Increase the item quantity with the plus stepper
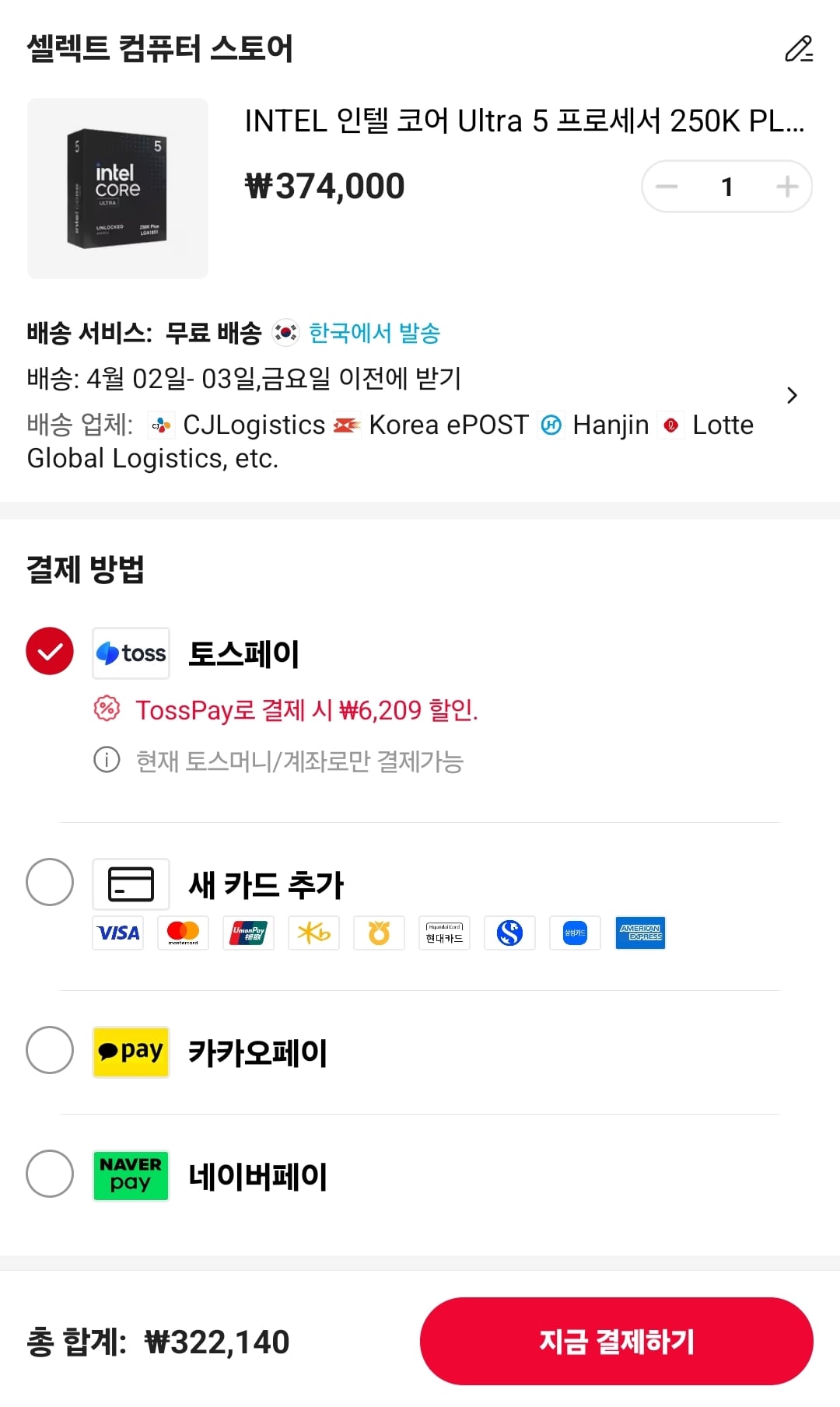The image size is (840, 1407). (786, 186)
